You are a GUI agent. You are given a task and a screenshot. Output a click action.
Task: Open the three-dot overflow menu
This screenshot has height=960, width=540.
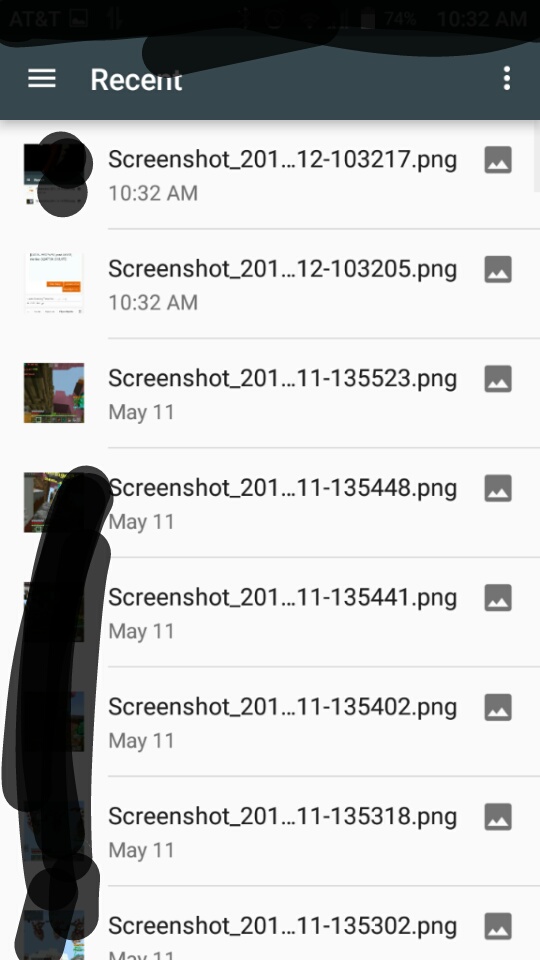pos(506,78)
